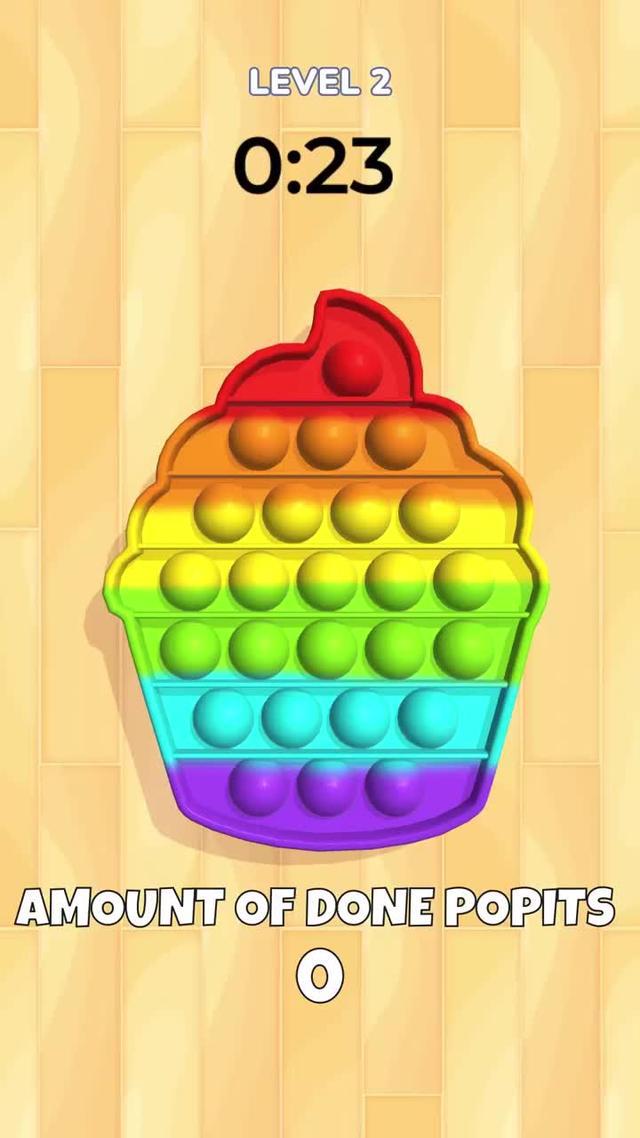Pop the single red bubble
The height and width of the screenshot is (1138, 640).
353,366
